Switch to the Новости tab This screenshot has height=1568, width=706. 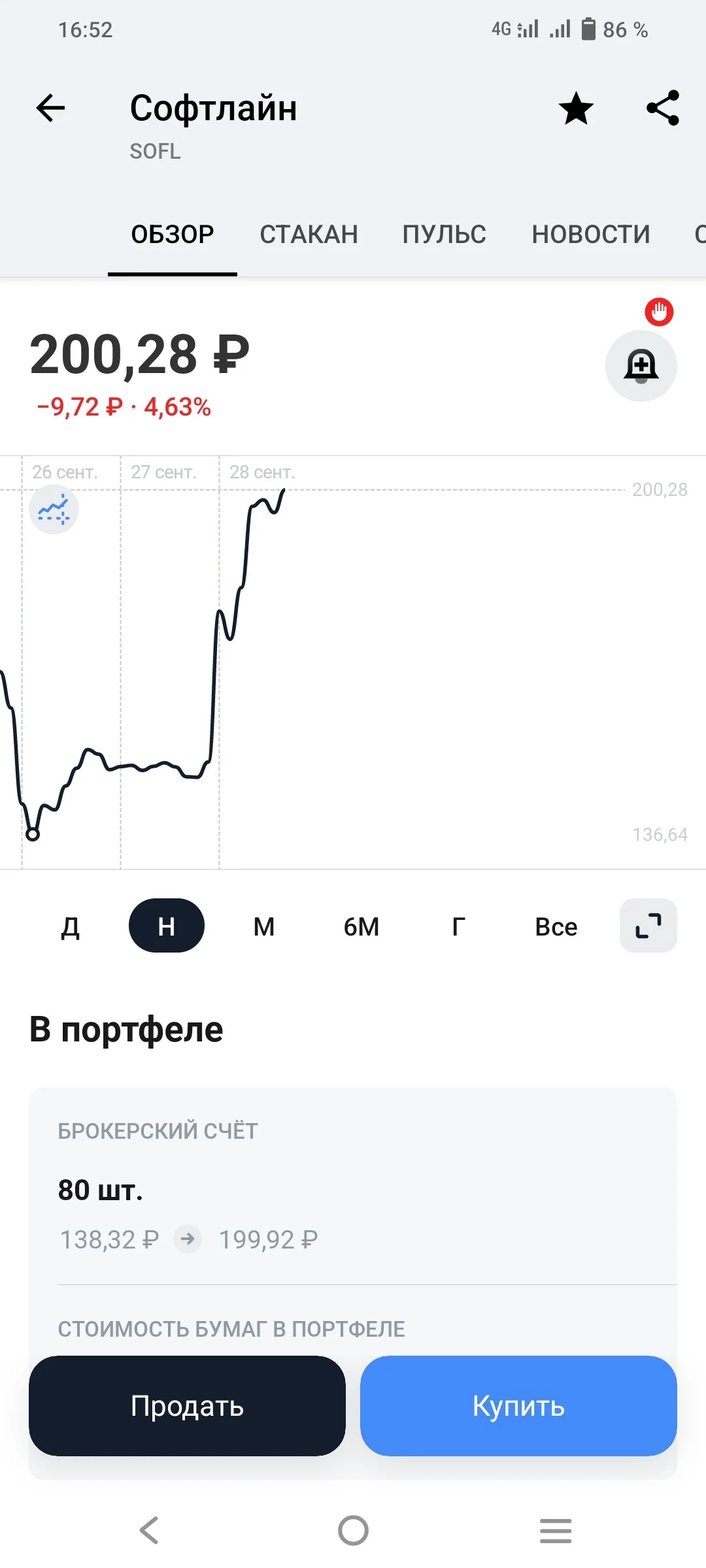pos(591,234)
